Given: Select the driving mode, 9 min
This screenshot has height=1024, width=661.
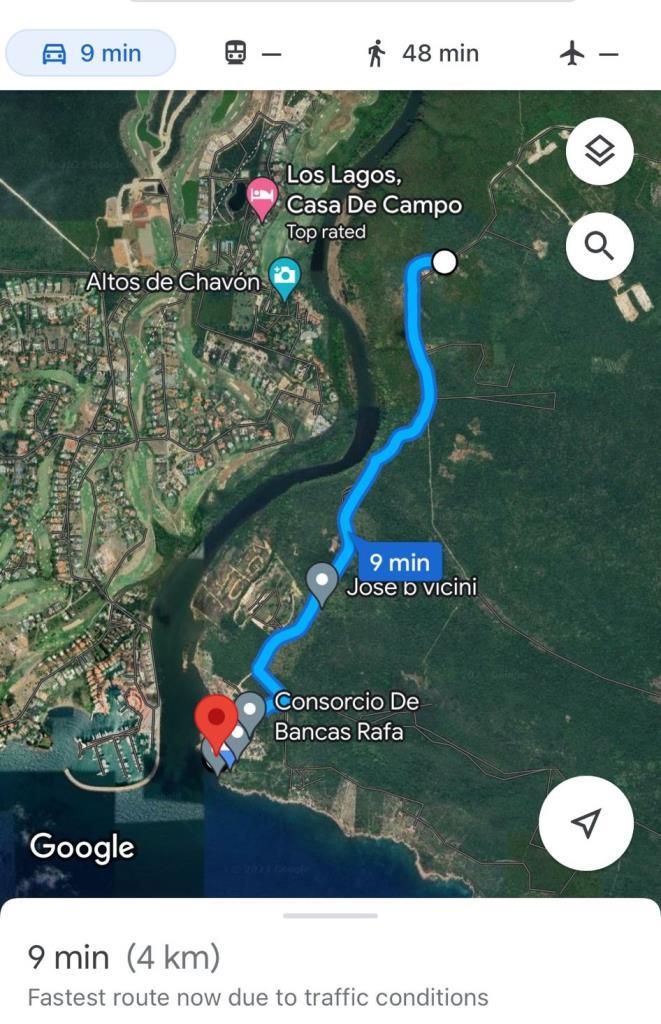Looking at the screenshot, I should pyautogui.click(x=91, y=53).
